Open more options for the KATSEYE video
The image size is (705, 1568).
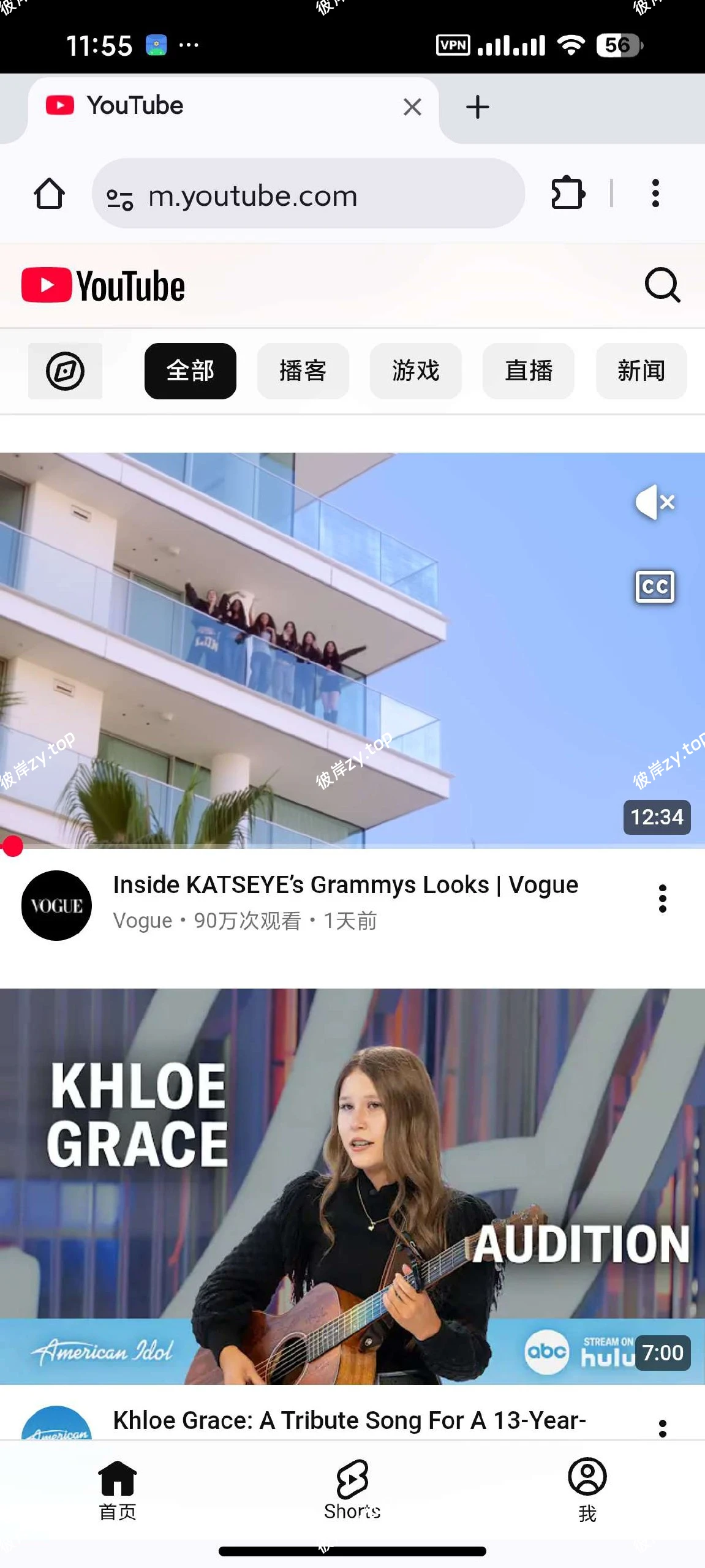pos(662,899)
